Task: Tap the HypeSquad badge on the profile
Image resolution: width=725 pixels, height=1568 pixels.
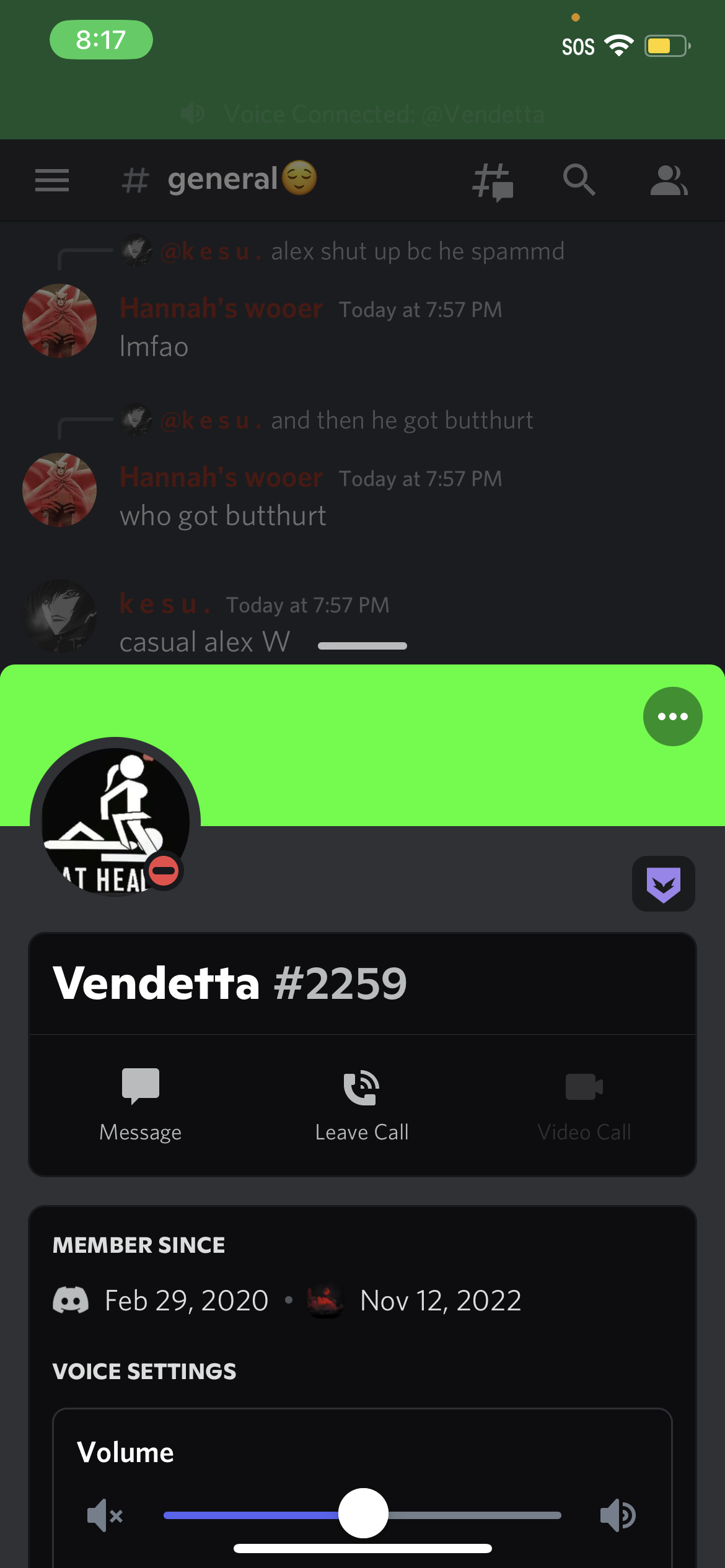Action: tap(663, 884)
